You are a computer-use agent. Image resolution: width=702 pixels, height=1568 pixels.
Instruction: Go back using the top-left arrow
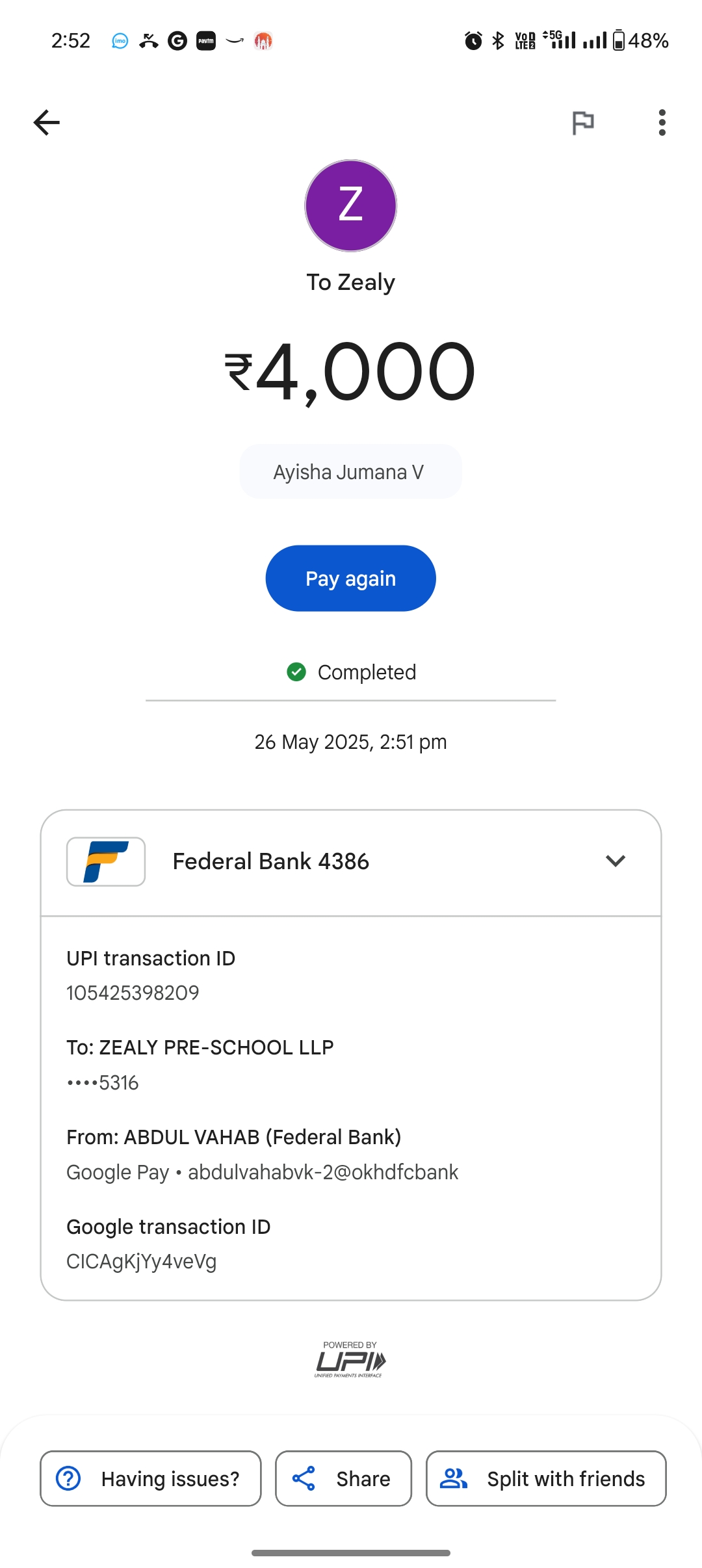point(47,122)
